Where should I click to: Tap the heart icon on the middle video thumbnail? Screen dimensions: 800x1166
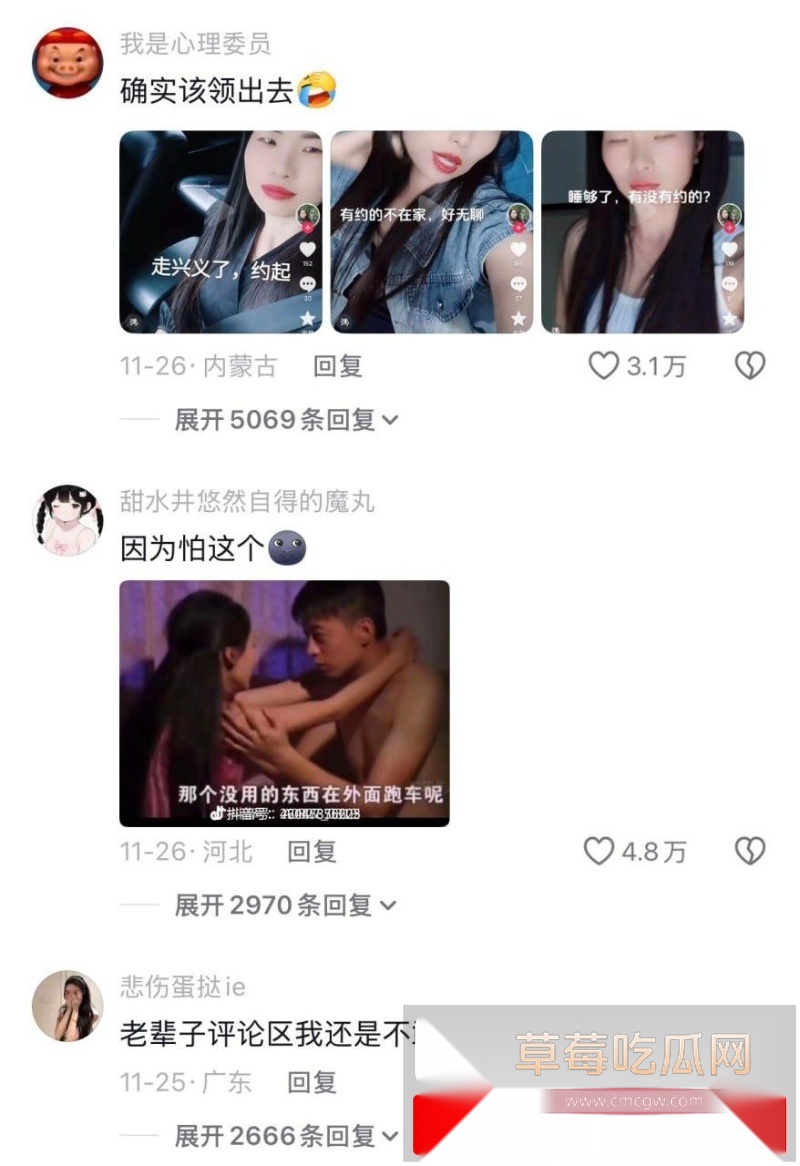pos(518,249)
